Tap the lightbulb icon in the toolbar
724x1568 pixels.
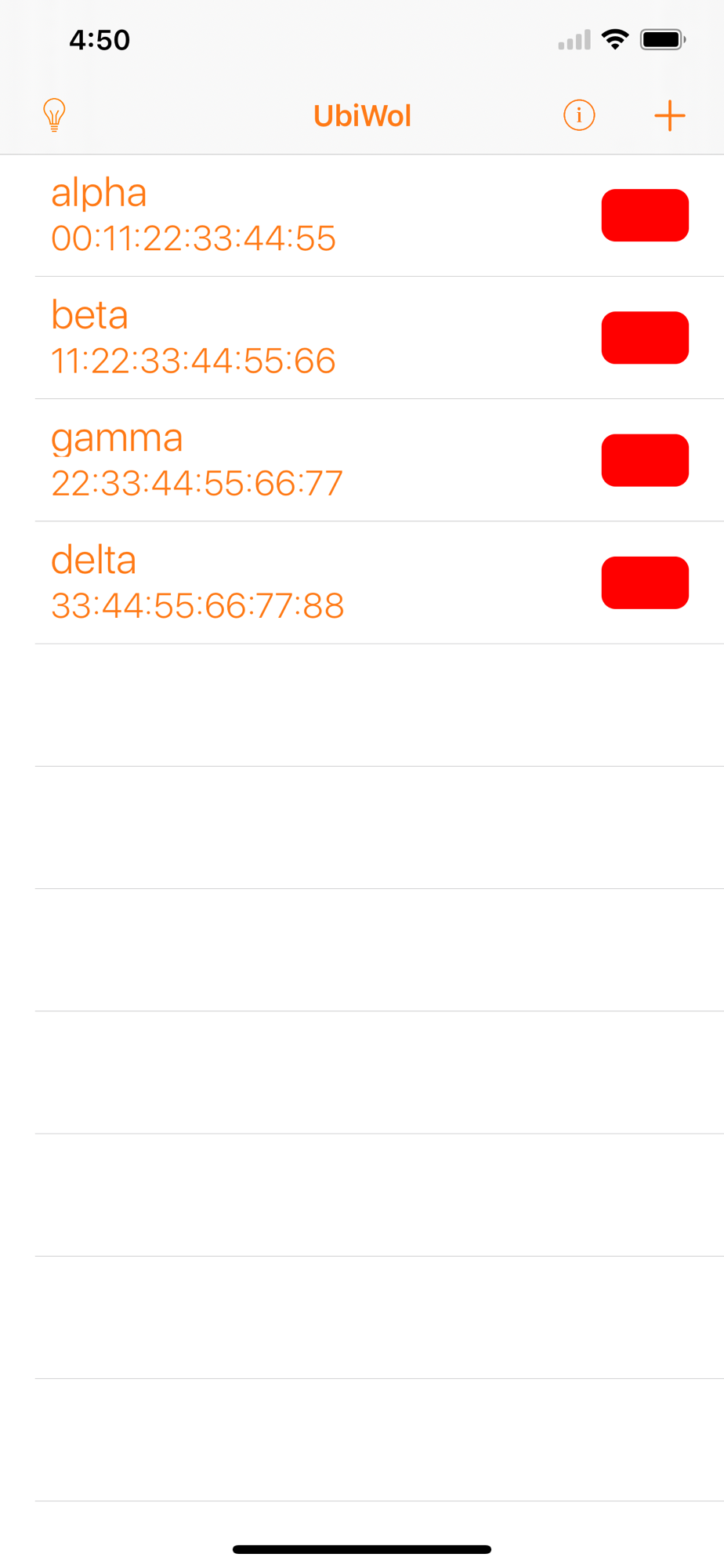(x=54, y=115)
